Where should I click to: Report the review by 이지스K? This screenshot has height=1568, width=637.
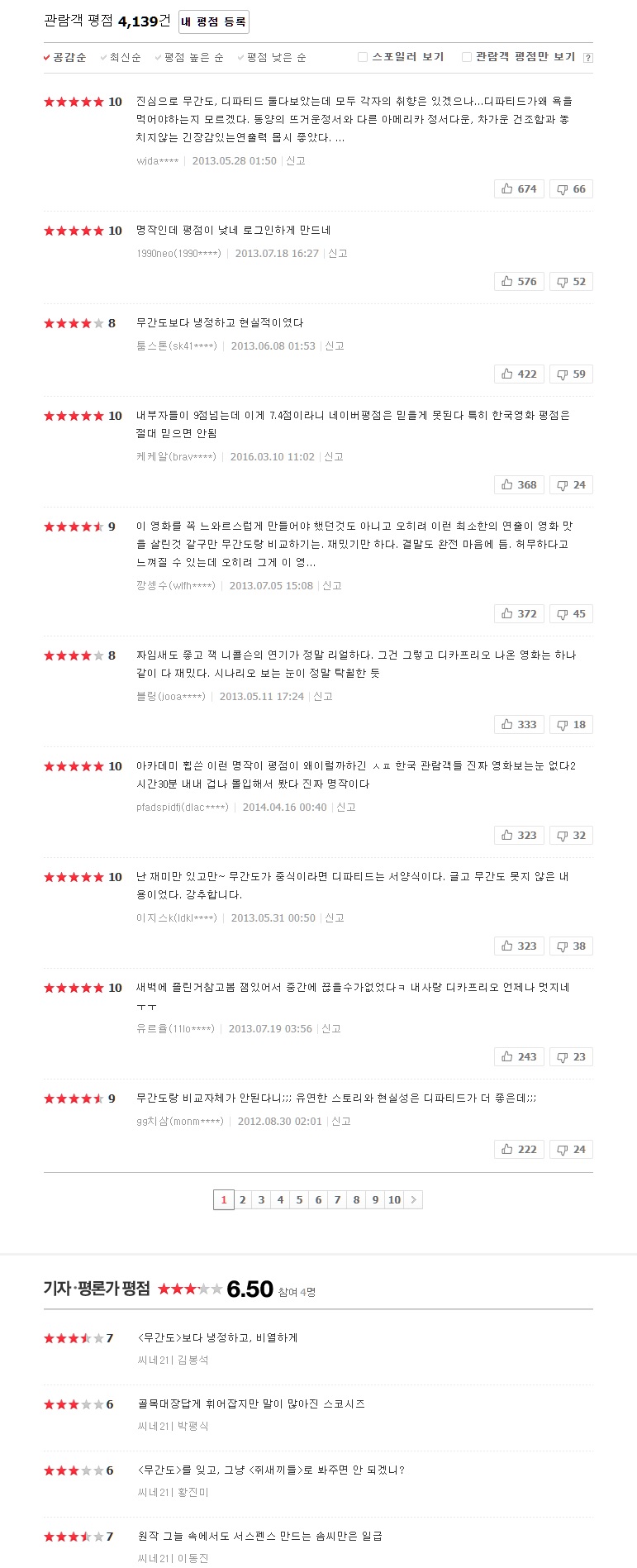(335, 918)
